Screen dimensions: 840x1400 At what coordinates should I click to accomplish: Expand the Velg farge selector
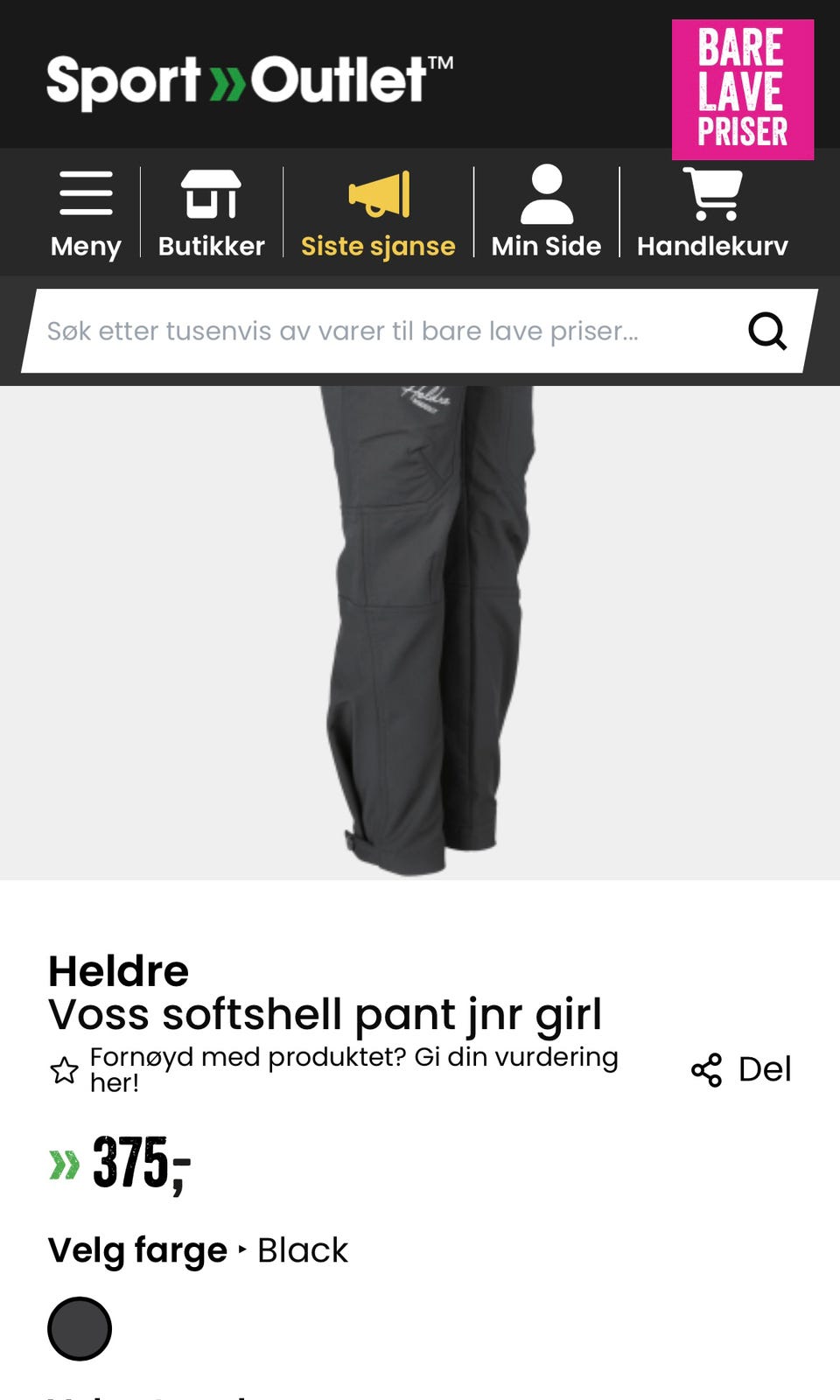coord(136,1250)
